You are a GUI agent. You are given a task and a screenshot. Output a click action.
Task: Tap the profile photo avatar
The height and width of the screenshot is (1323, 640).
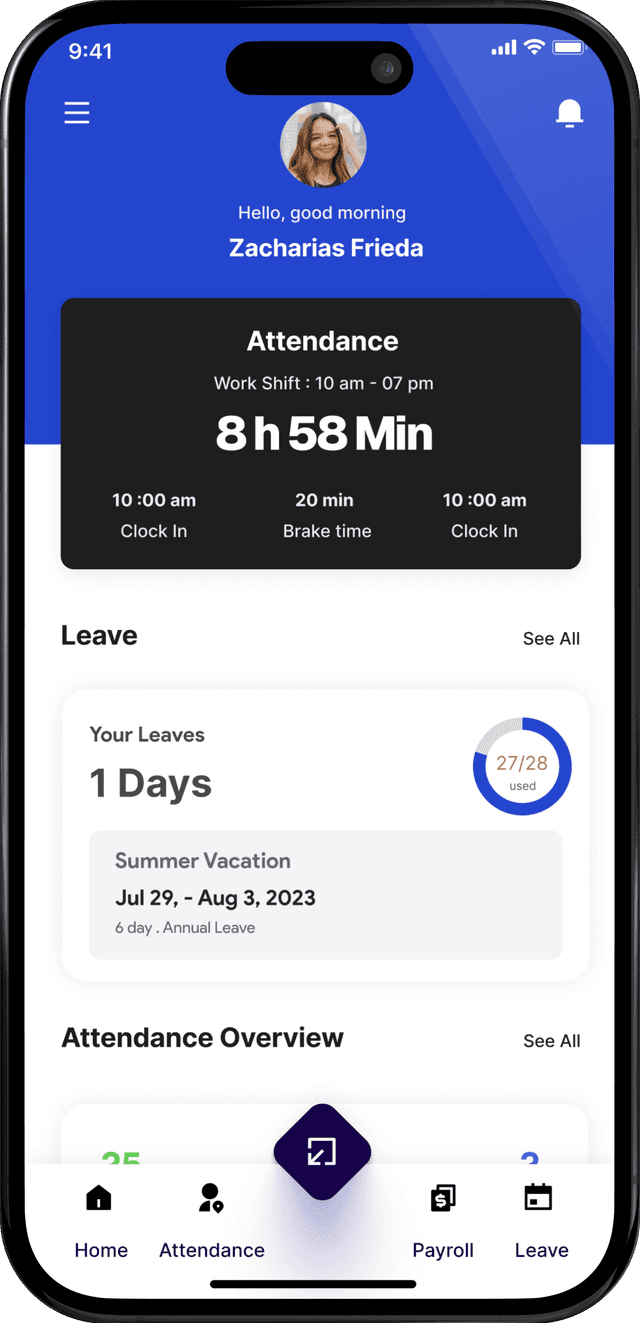pos(323,145)
